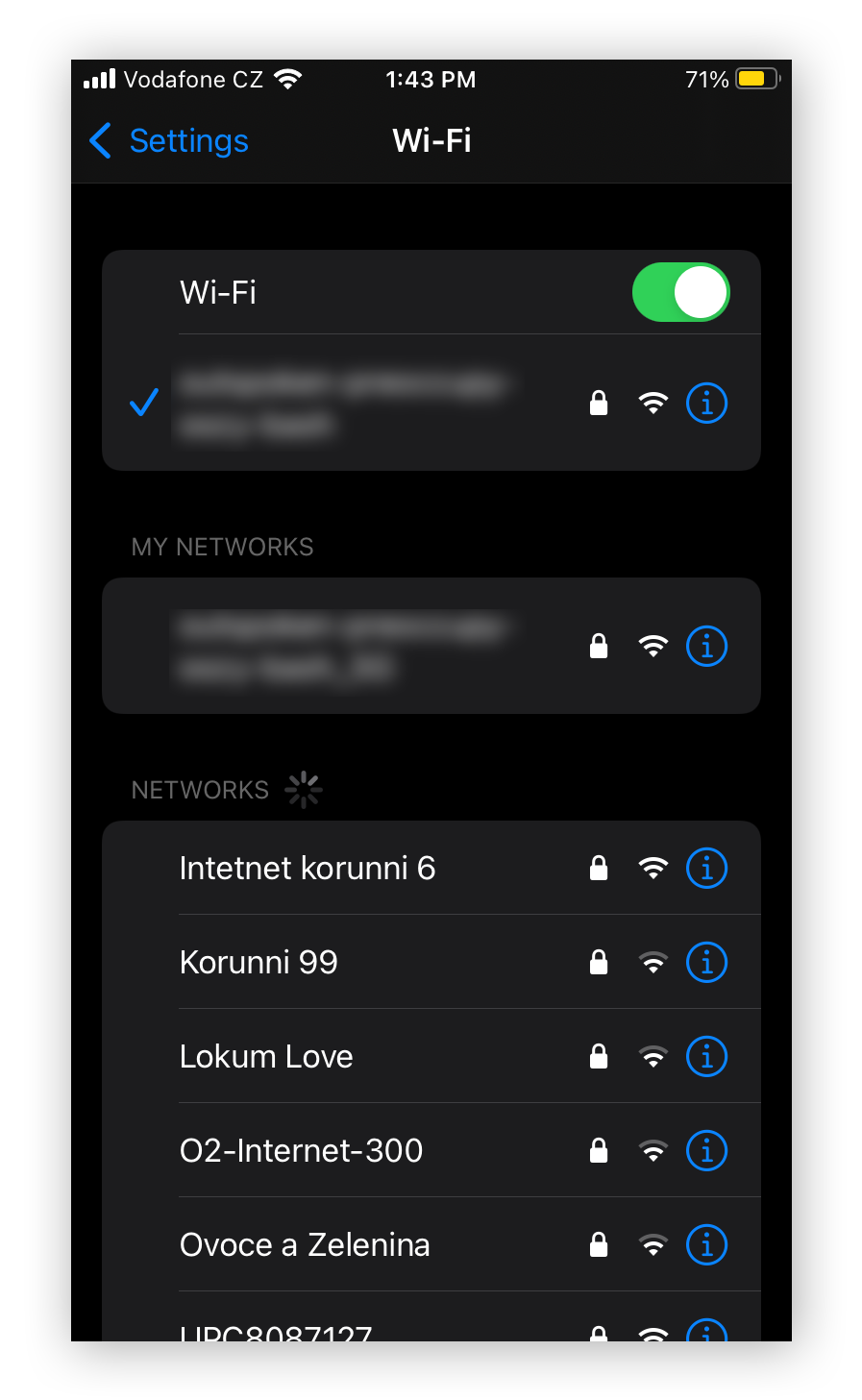
Task: Show info for Ovoce a Zelenina
Action: tap(706, 1245)
